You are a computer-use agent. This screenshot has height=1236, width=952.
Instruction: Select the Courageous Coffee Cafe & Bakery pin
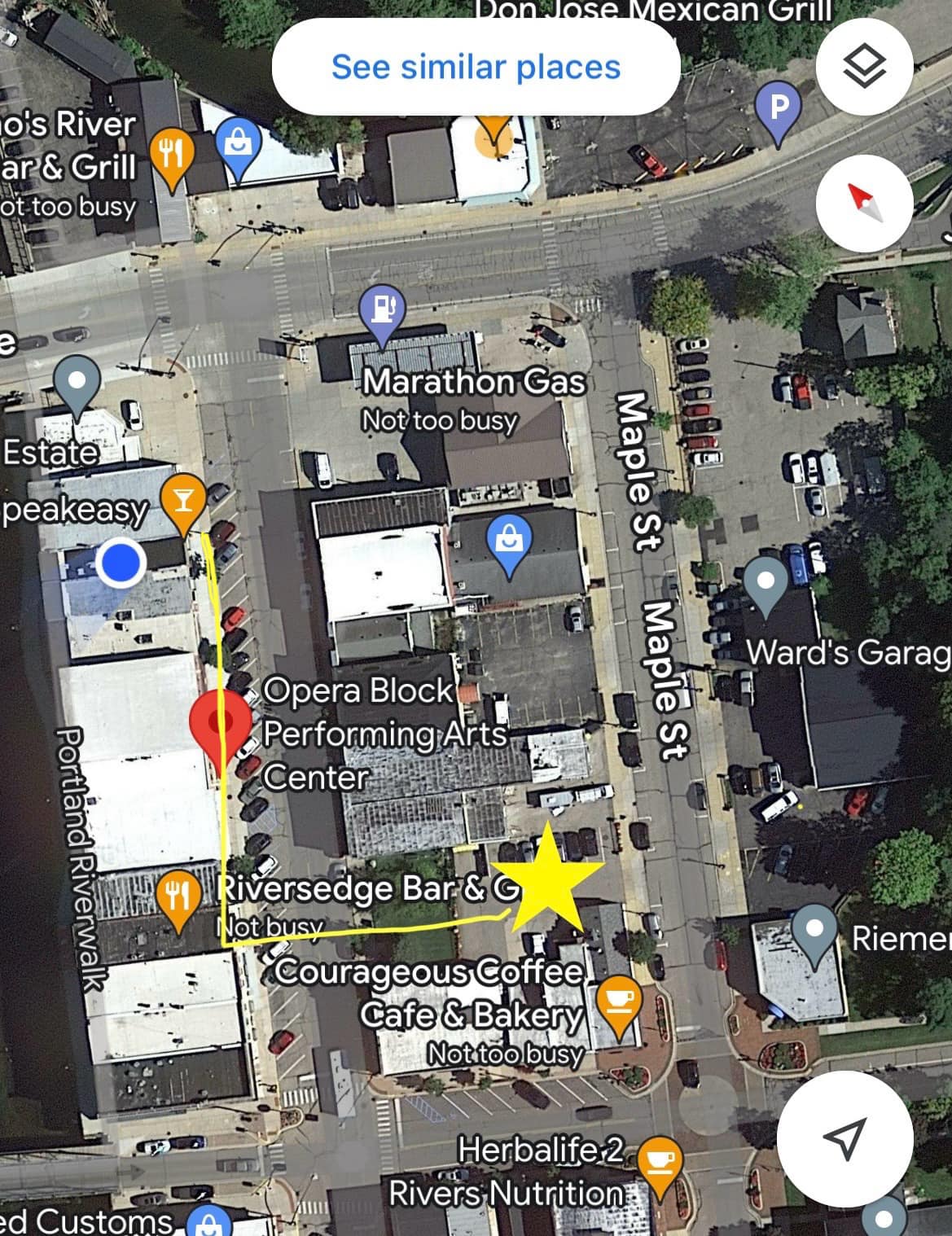[x=619, y=1000]
